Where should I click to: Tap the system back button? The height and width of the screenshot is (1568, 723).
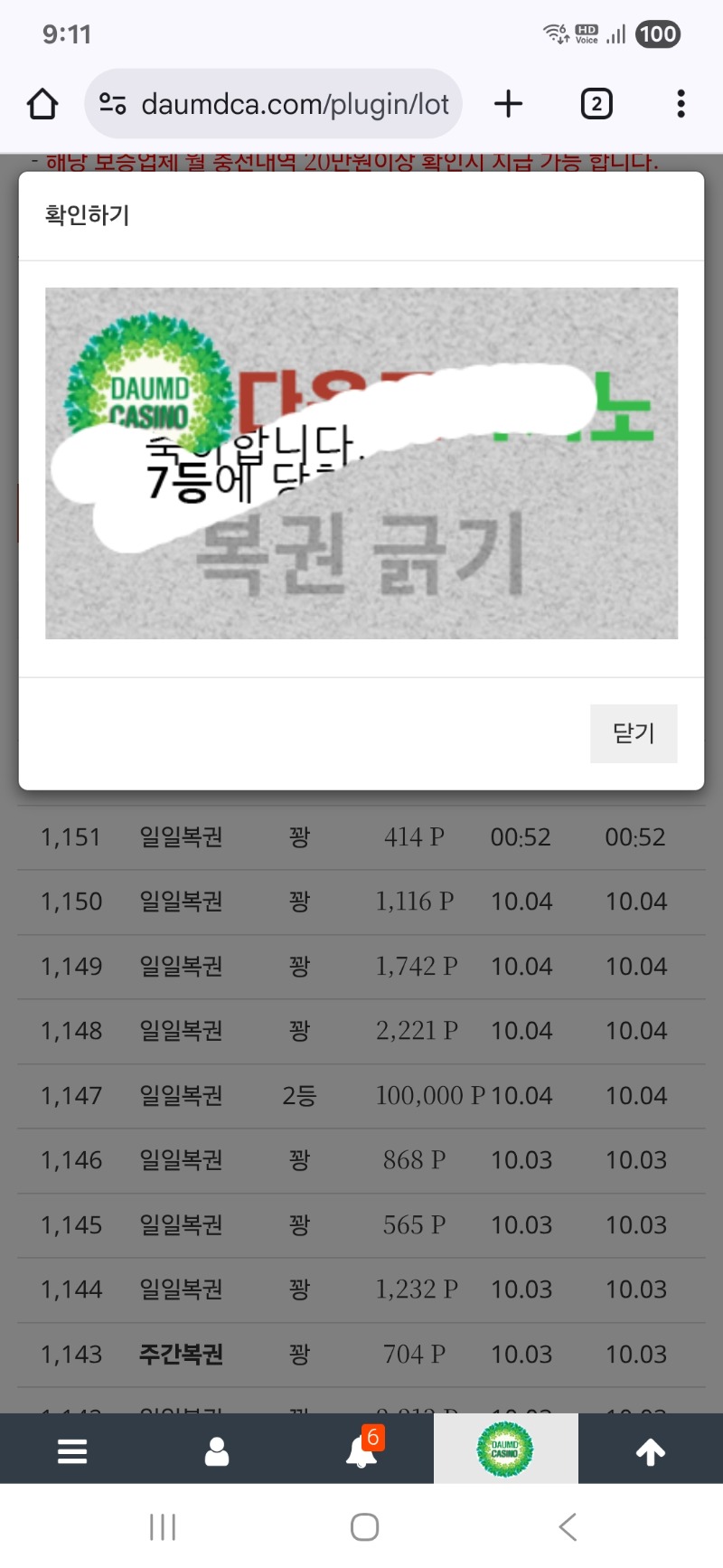(568, 1527)
